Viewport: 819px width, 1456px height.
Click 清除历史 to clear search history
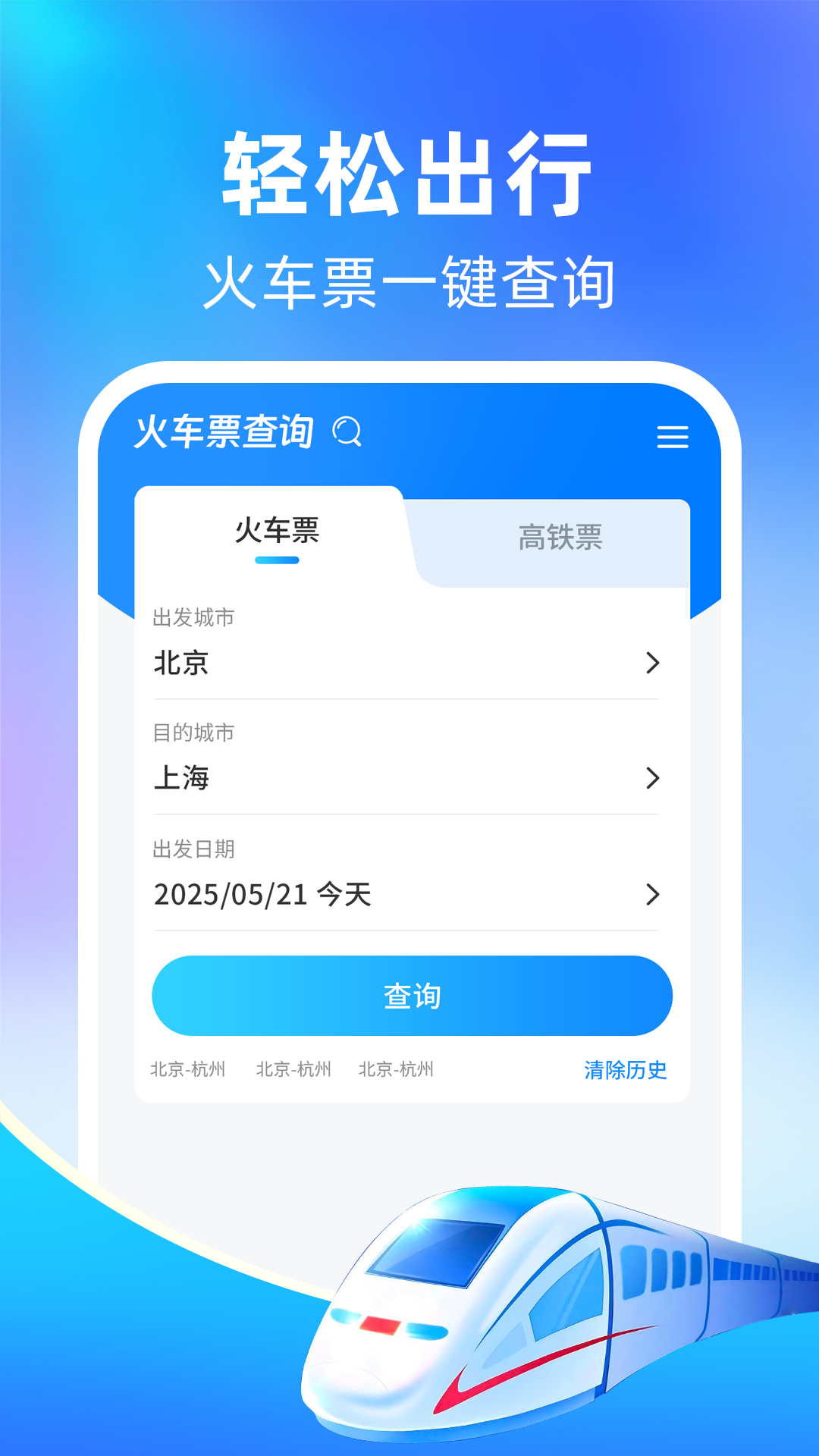pos(625,1070)
